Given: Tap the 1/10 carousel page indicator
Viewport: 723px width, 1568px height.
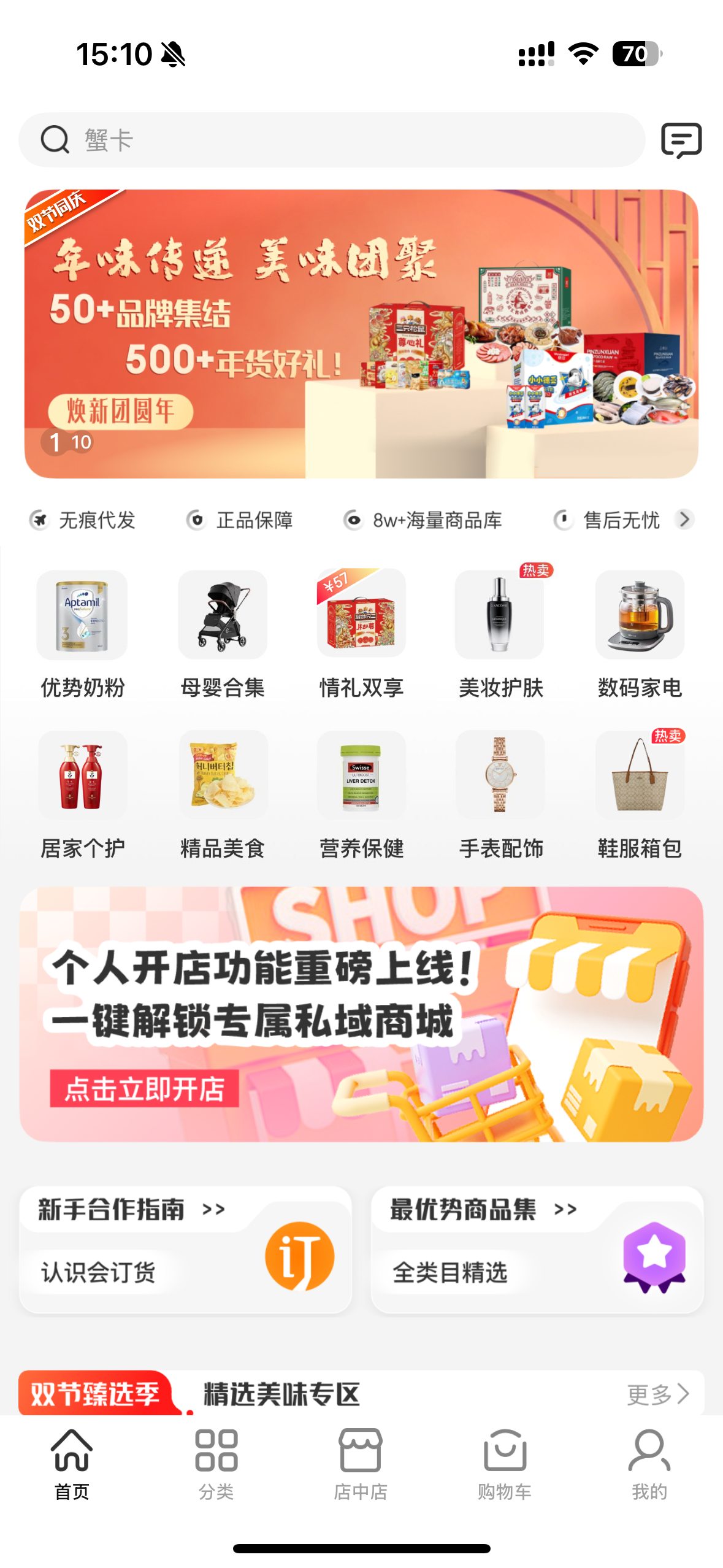Looking at the screenshot, I should pos(67,441).
